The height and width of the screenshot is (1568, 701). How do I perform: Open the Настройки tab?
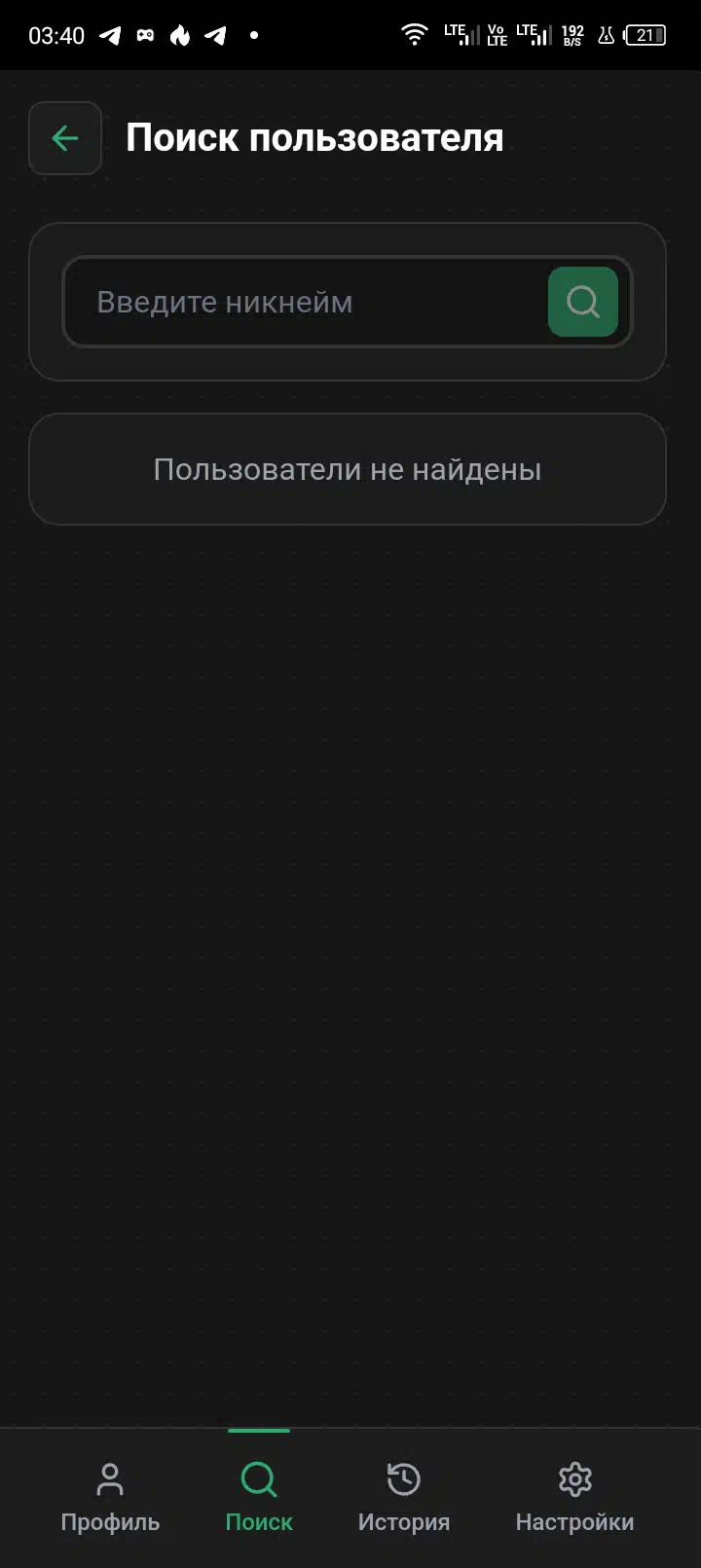tap(574, 1497)
